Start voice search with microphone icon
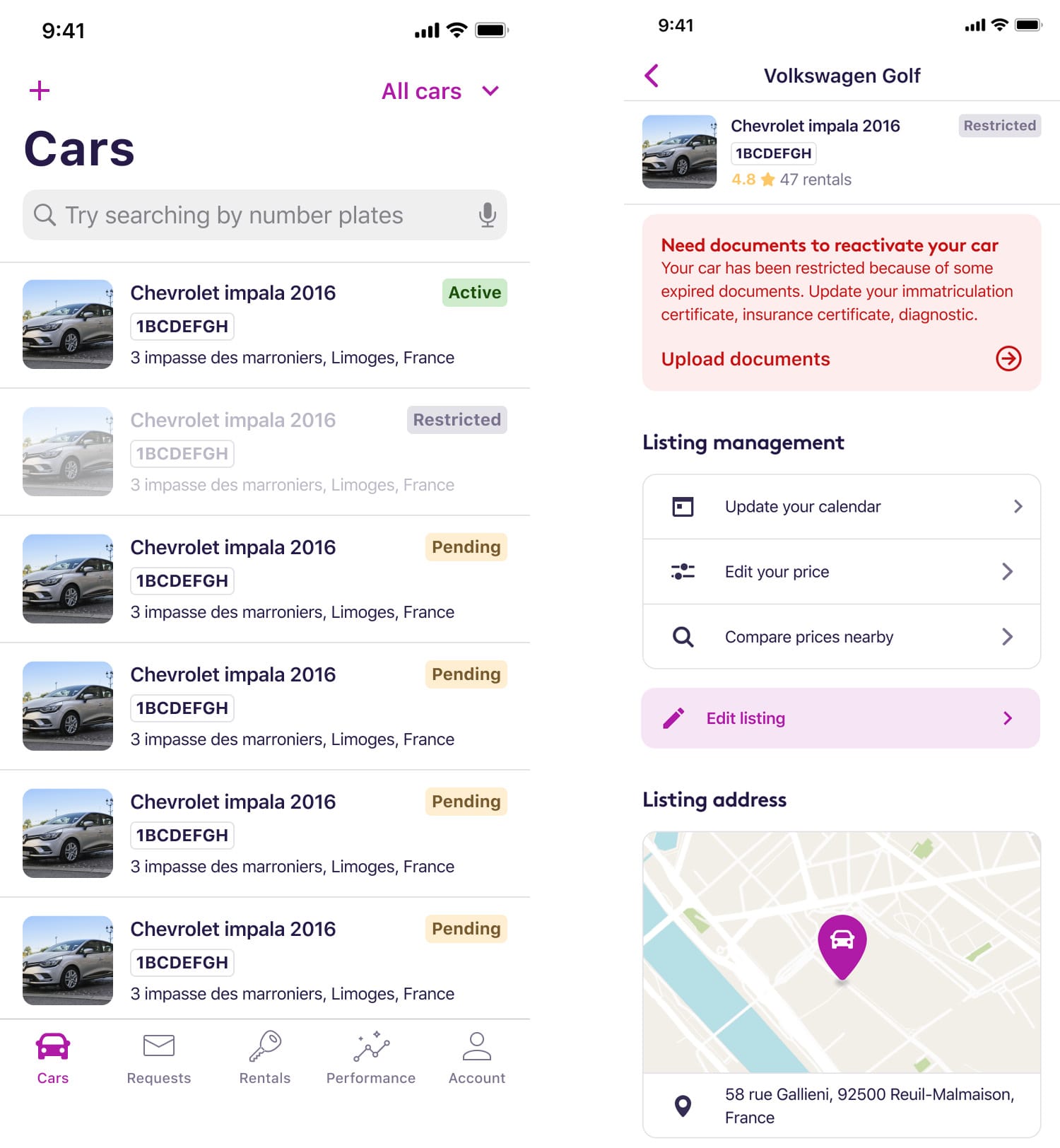This screenshot has width=1060, height=1148. pyautogui.click(x=487, y=215)
